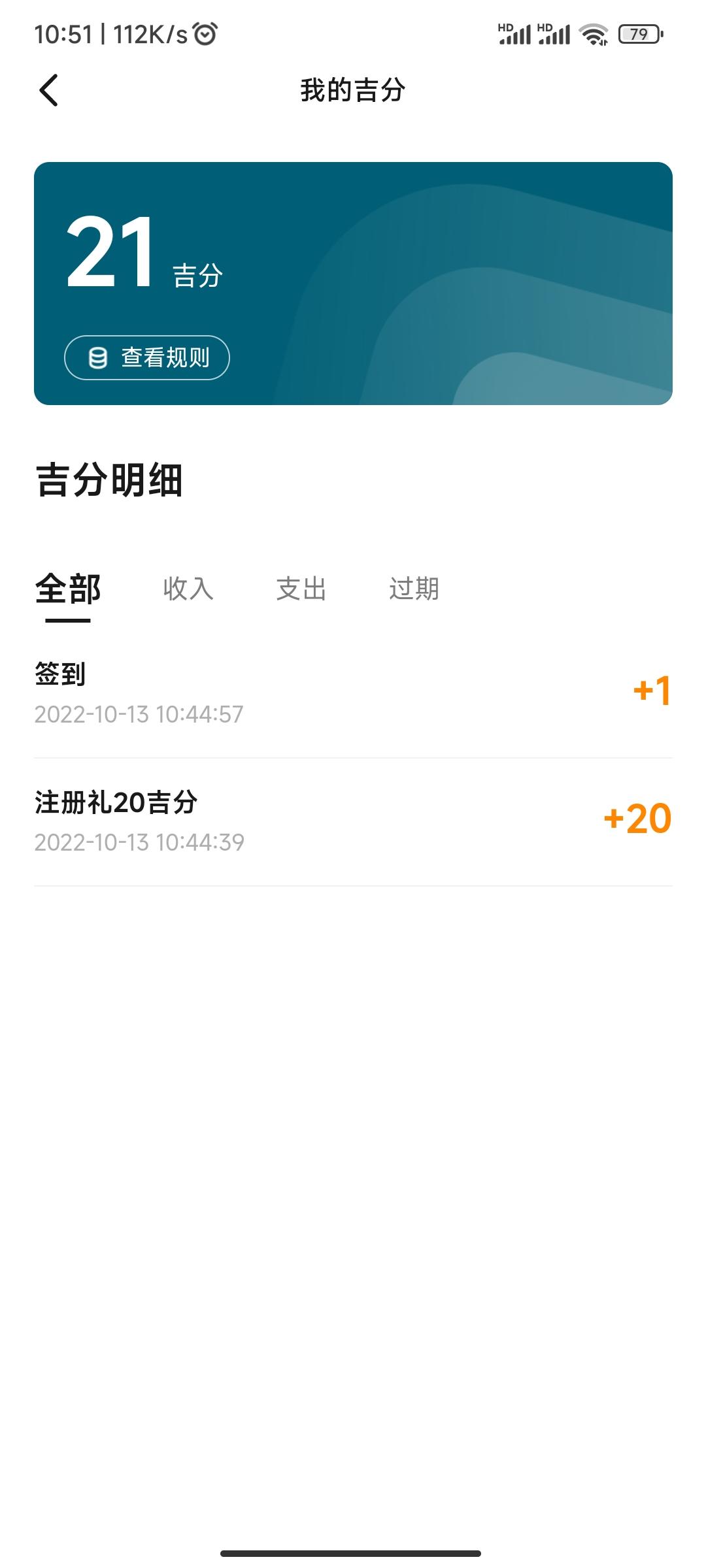
Task: Open 查看规则 to view points rules
Action: click(x=147, y=357)
